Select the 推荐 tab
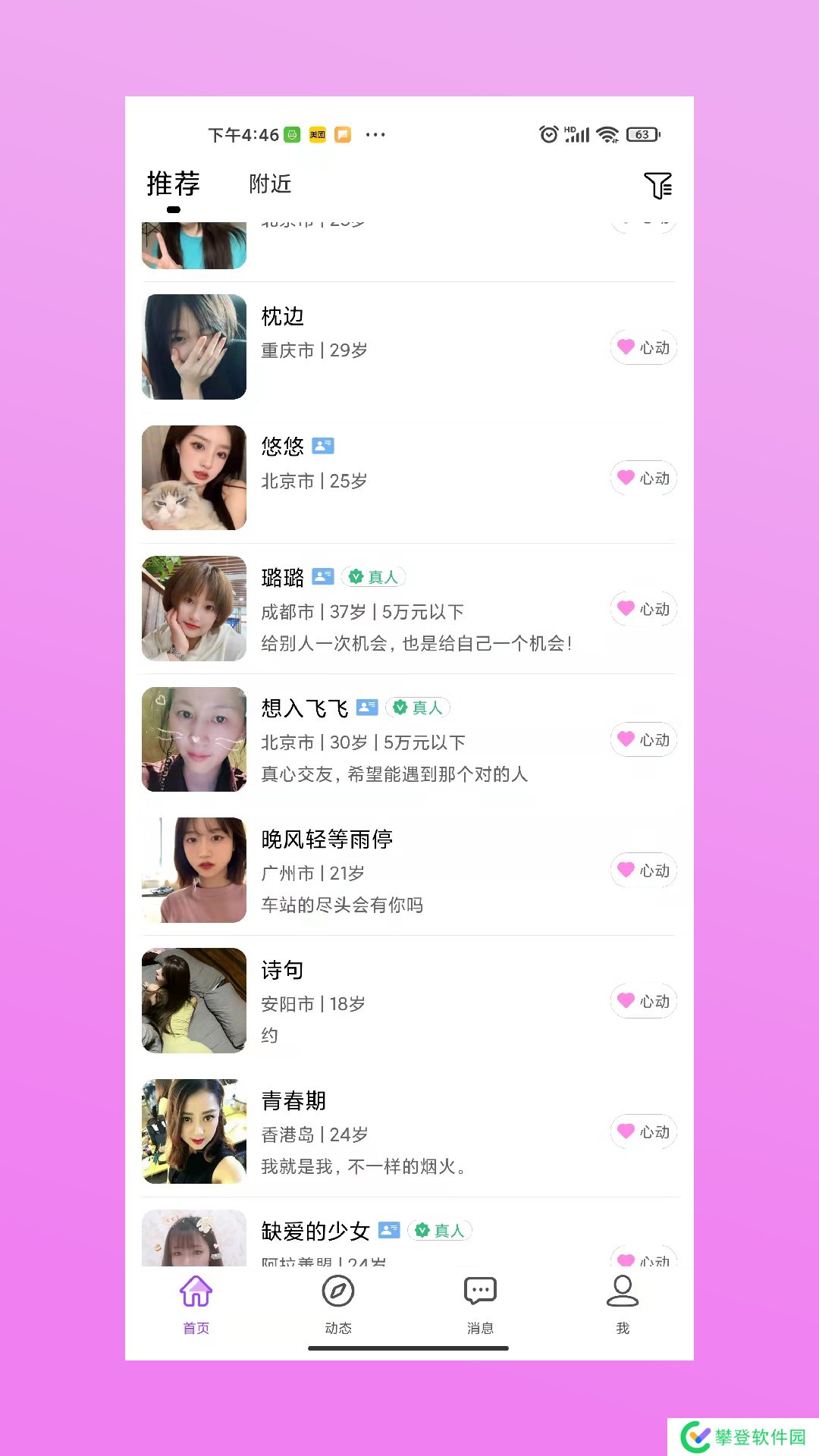 (174, 184)
